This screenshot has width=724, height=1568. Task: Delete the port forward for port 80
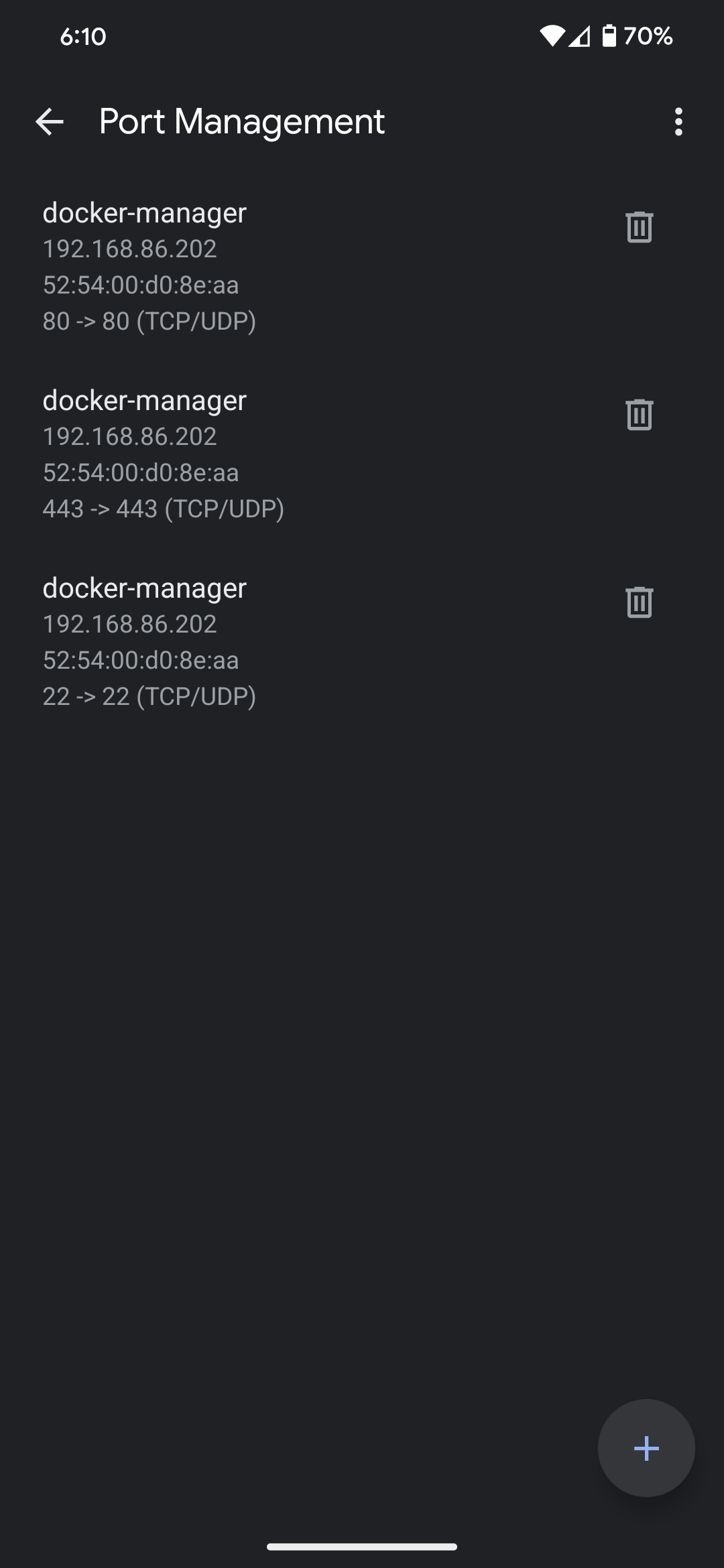click(639, 227)
